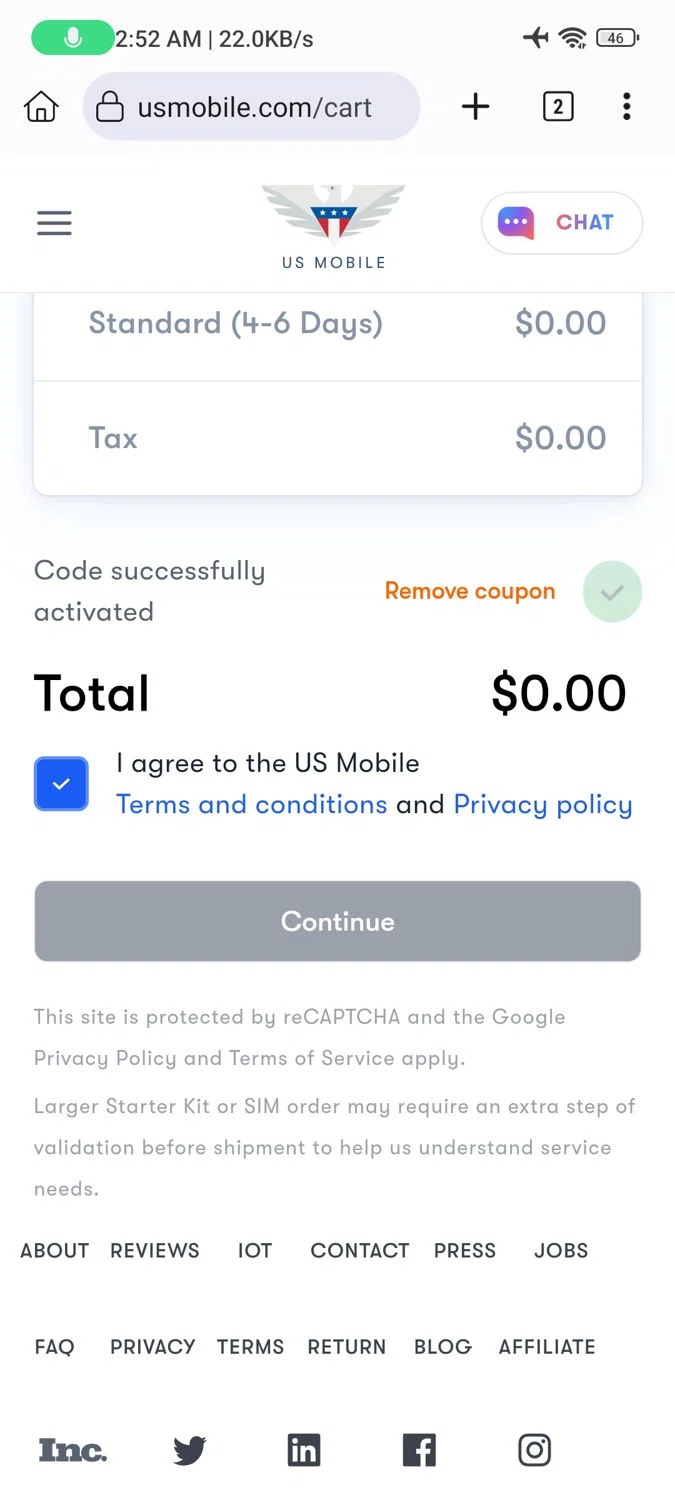Open Terms and conditions link

click(251, 805)
